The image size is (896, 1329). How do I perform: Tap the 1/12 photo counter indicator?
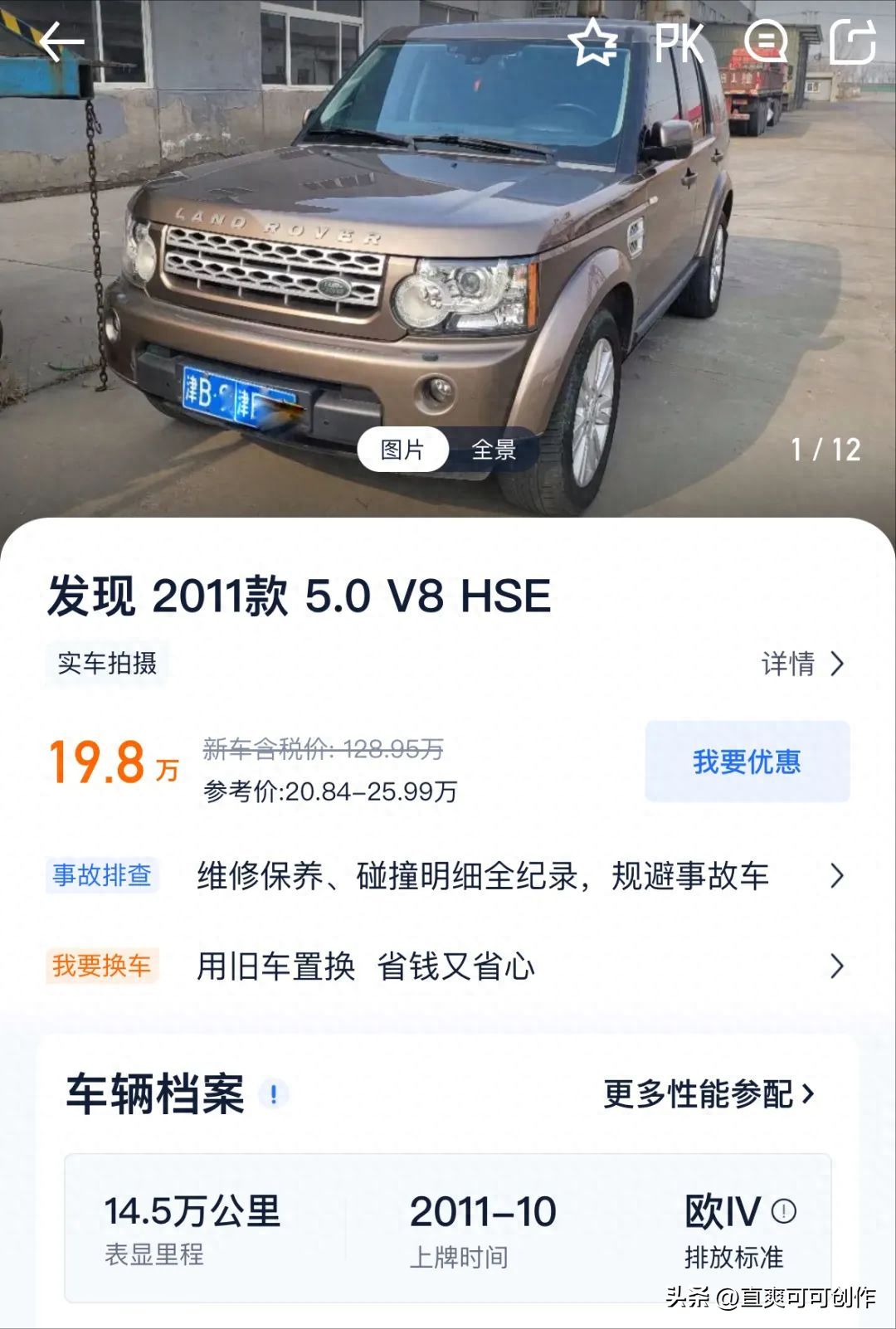click(825, 450)
